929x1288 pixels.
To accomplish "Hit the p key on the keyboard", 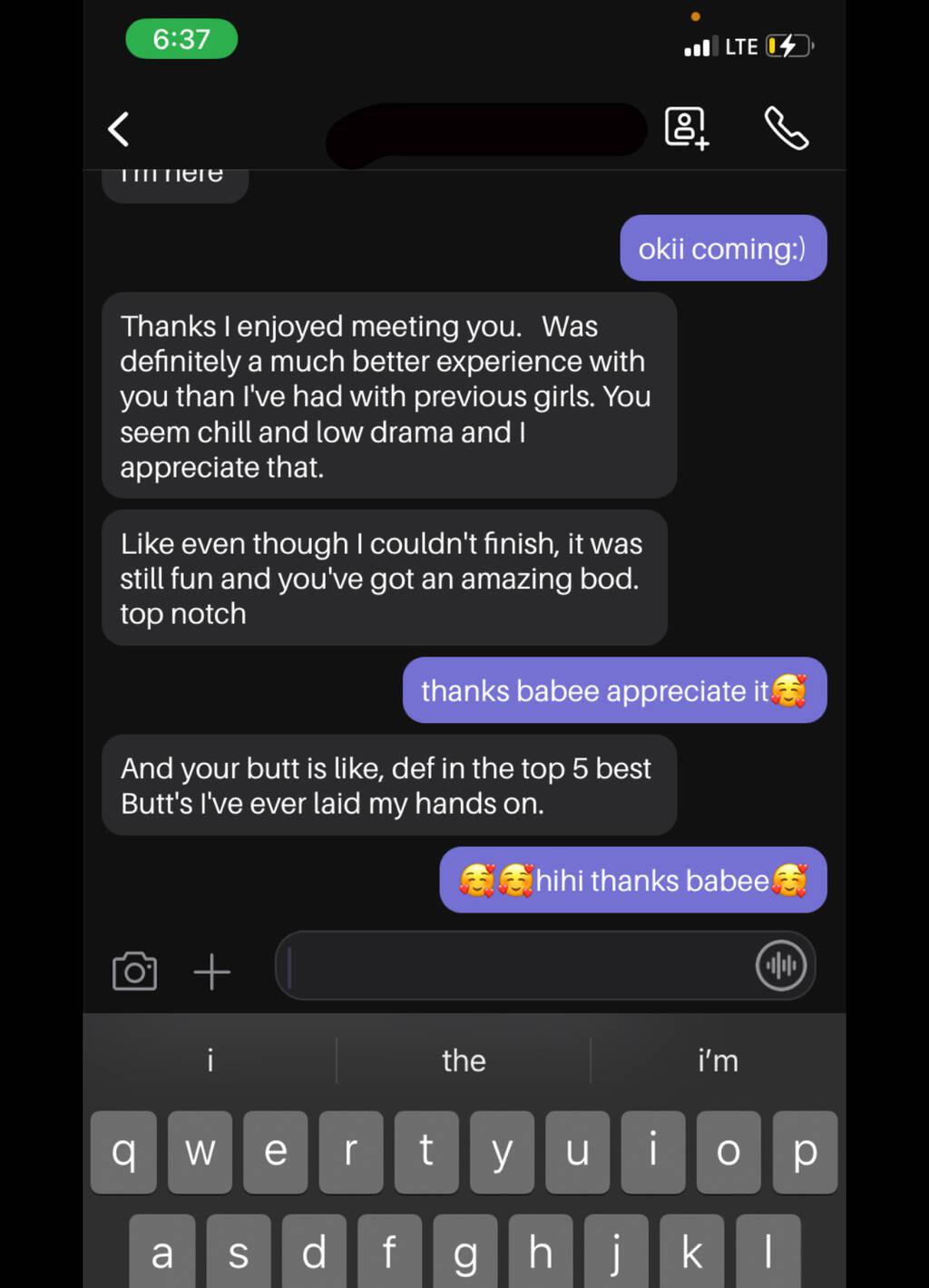I will pyautogui.click(x=805, y=1152).
